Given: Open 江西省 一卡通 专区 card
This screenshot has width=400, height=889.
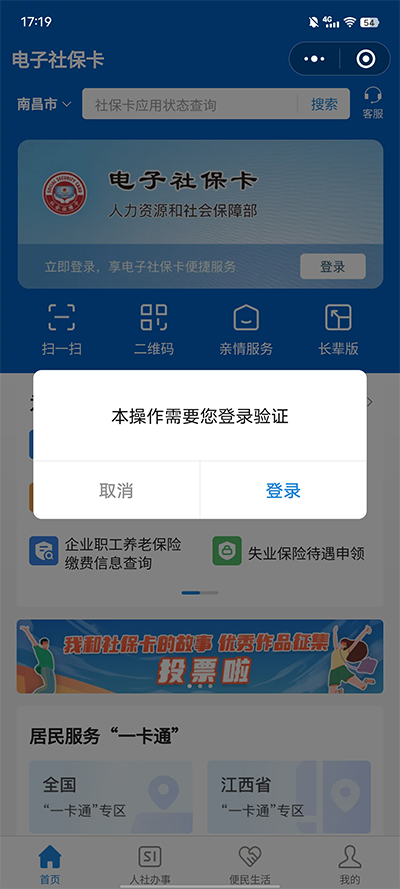Looking at the screenshot, I should point(289,797).
